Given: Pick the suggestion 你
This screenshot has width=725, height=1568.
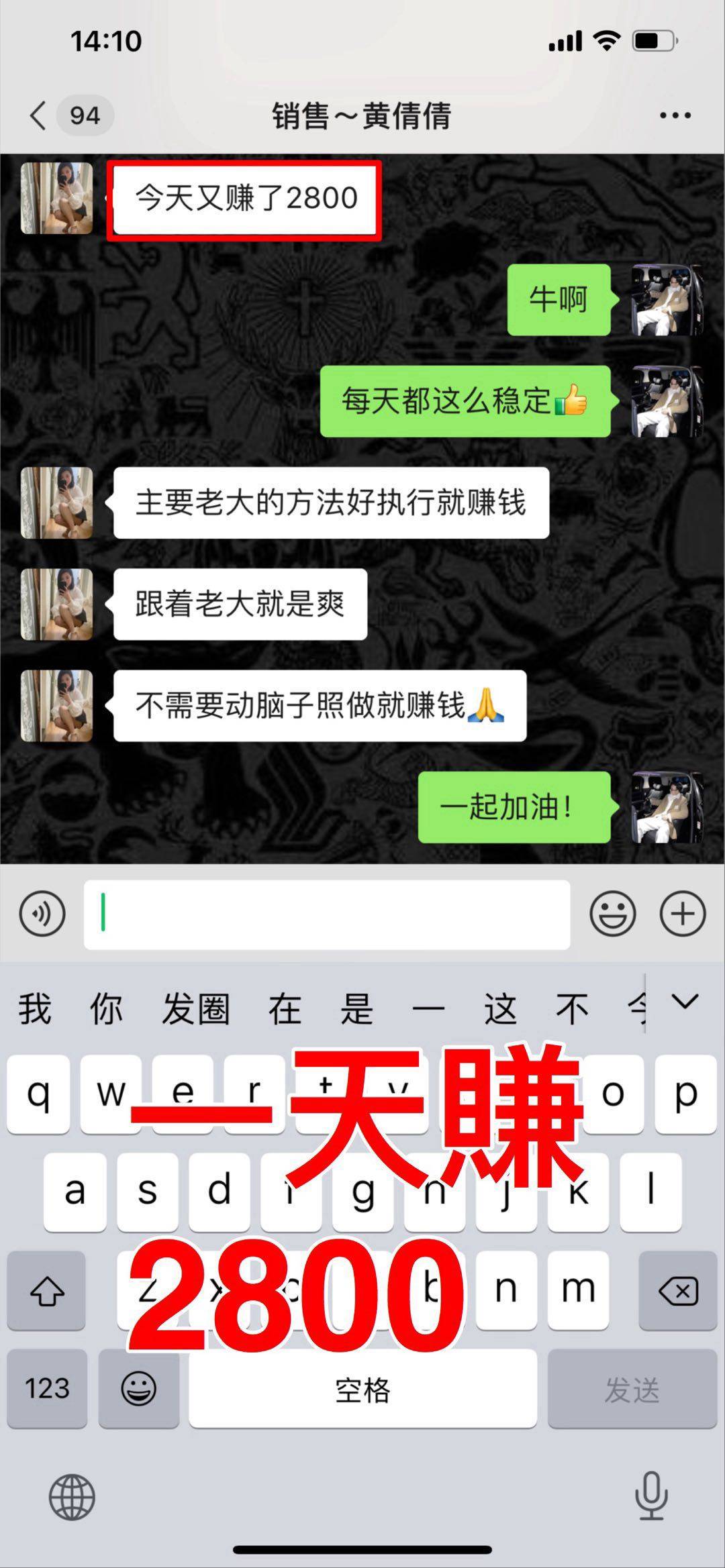Looking at the screenshot, I should click(106, 1008).
